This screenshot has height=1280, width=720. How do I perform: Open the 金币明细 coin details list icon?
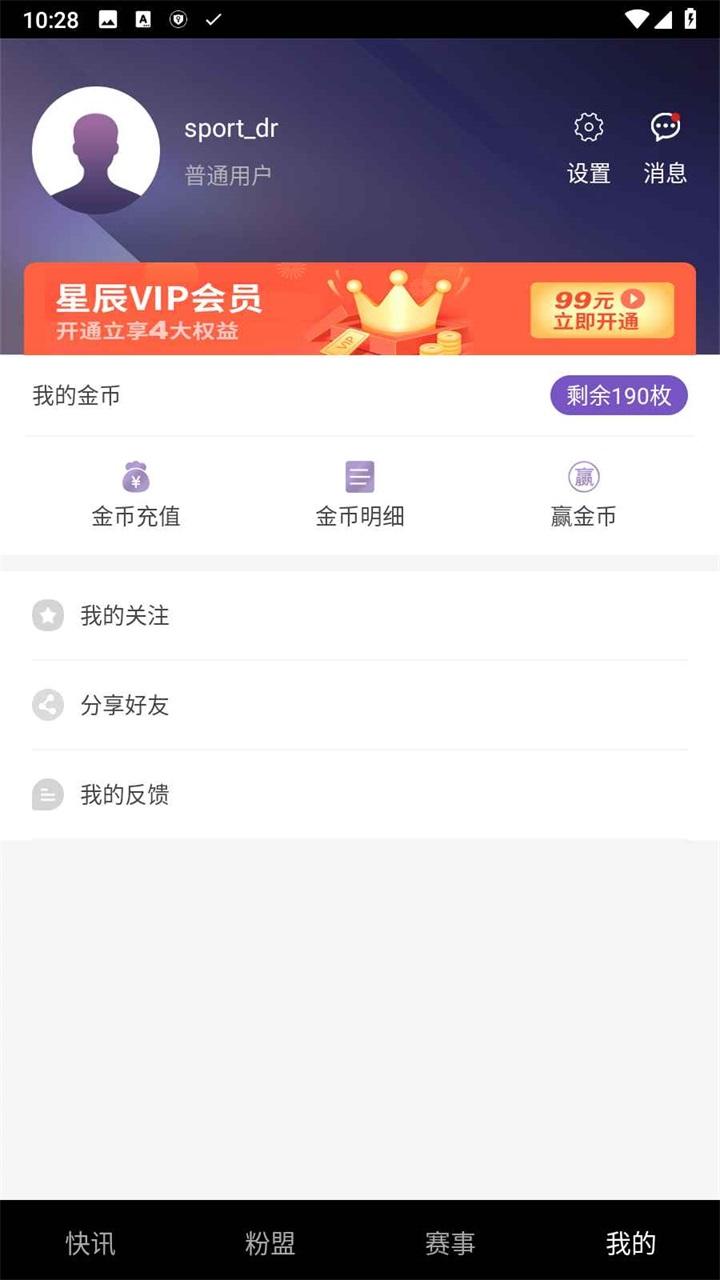pos(360,477)
